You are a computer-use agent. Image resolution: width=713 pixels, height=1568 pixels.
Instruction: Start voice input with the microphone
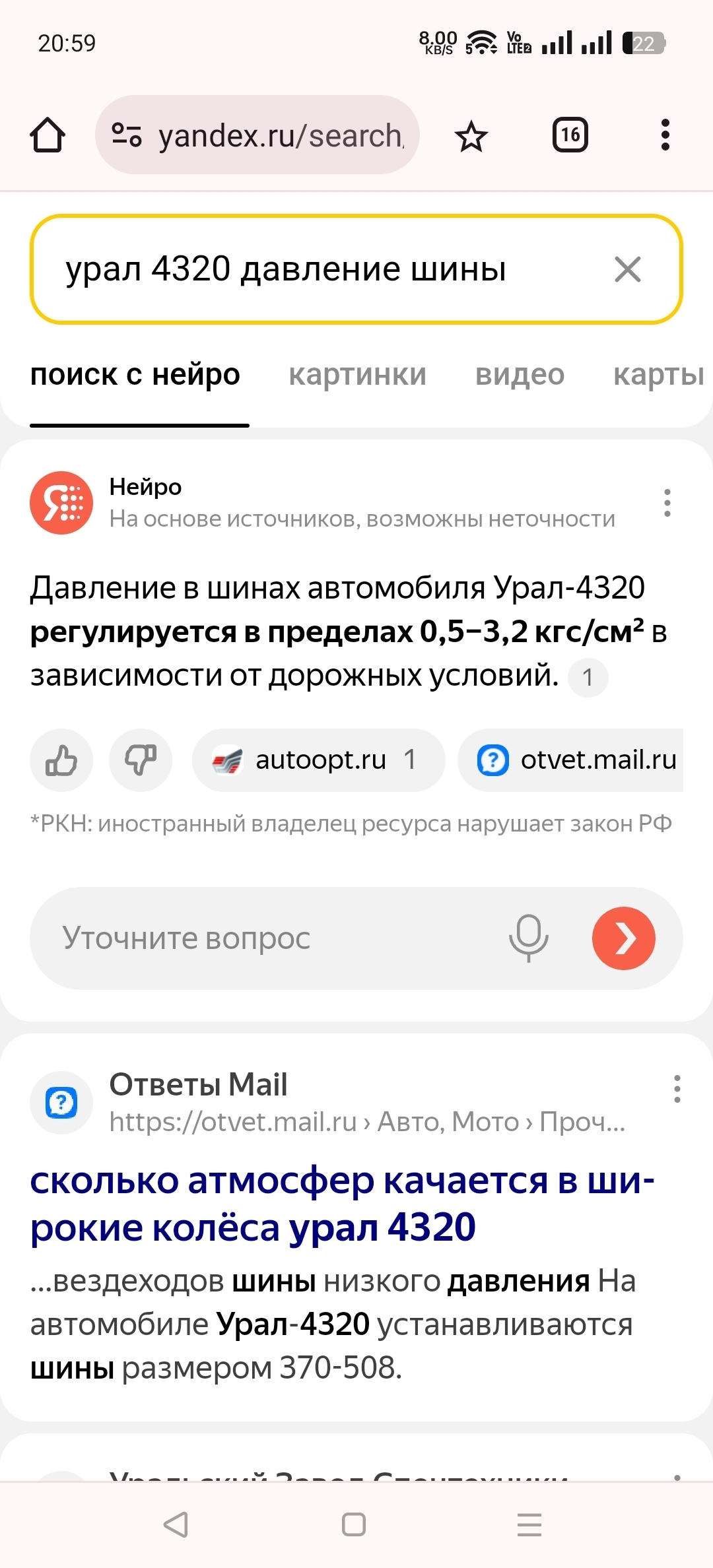528,938
